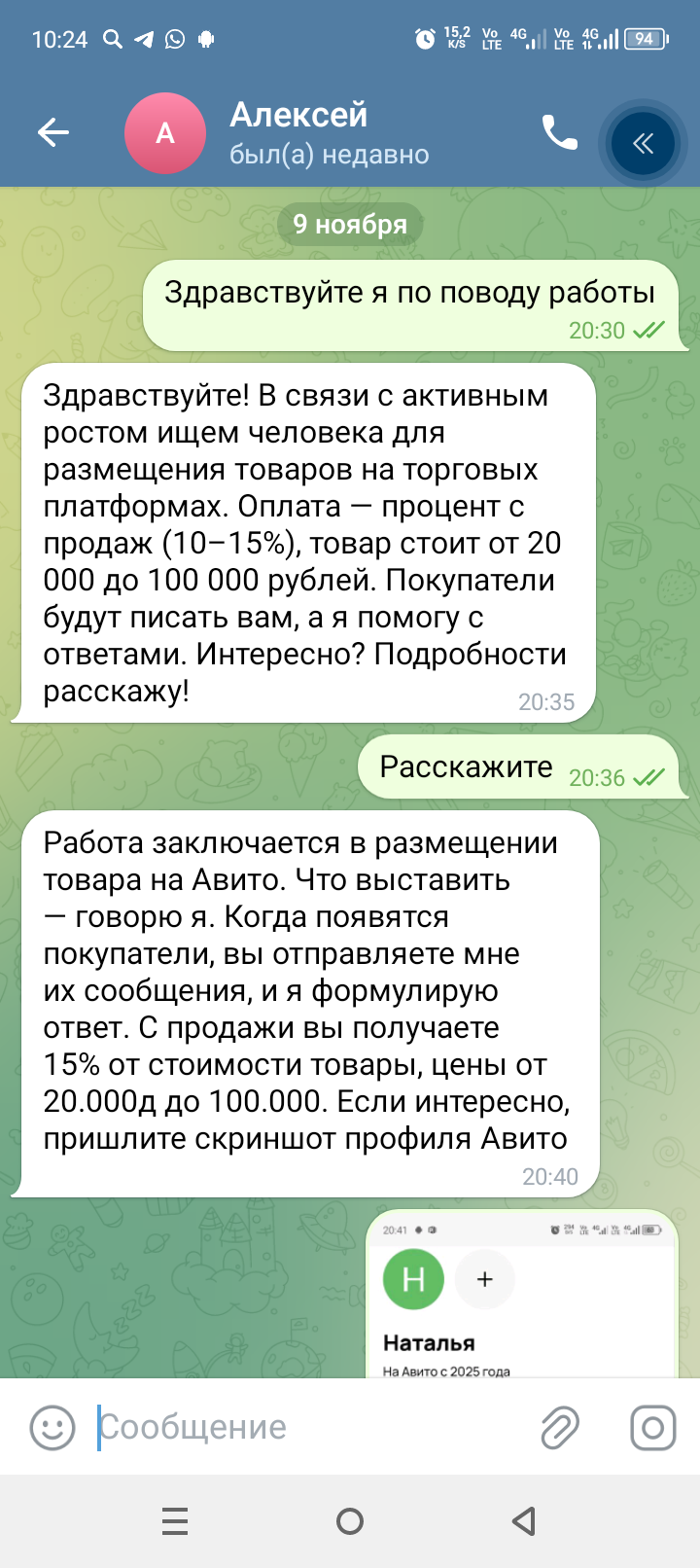Open Алексей's profile from the header
700x1568 pixels.
click(297, 133)
